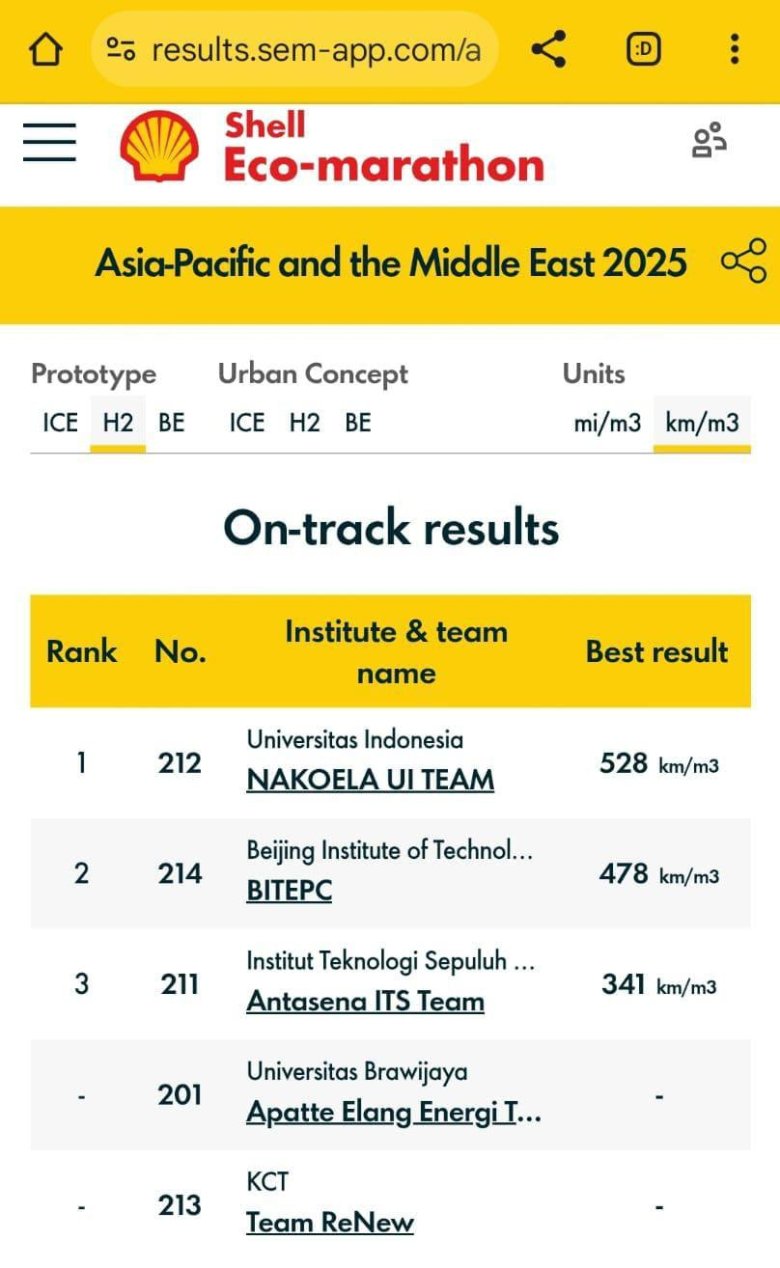Image resolution: width=780 pixels, height=1268 pixels.
Task: Open the user account icon
Action: pyautogui.click(x=709, y=141)
